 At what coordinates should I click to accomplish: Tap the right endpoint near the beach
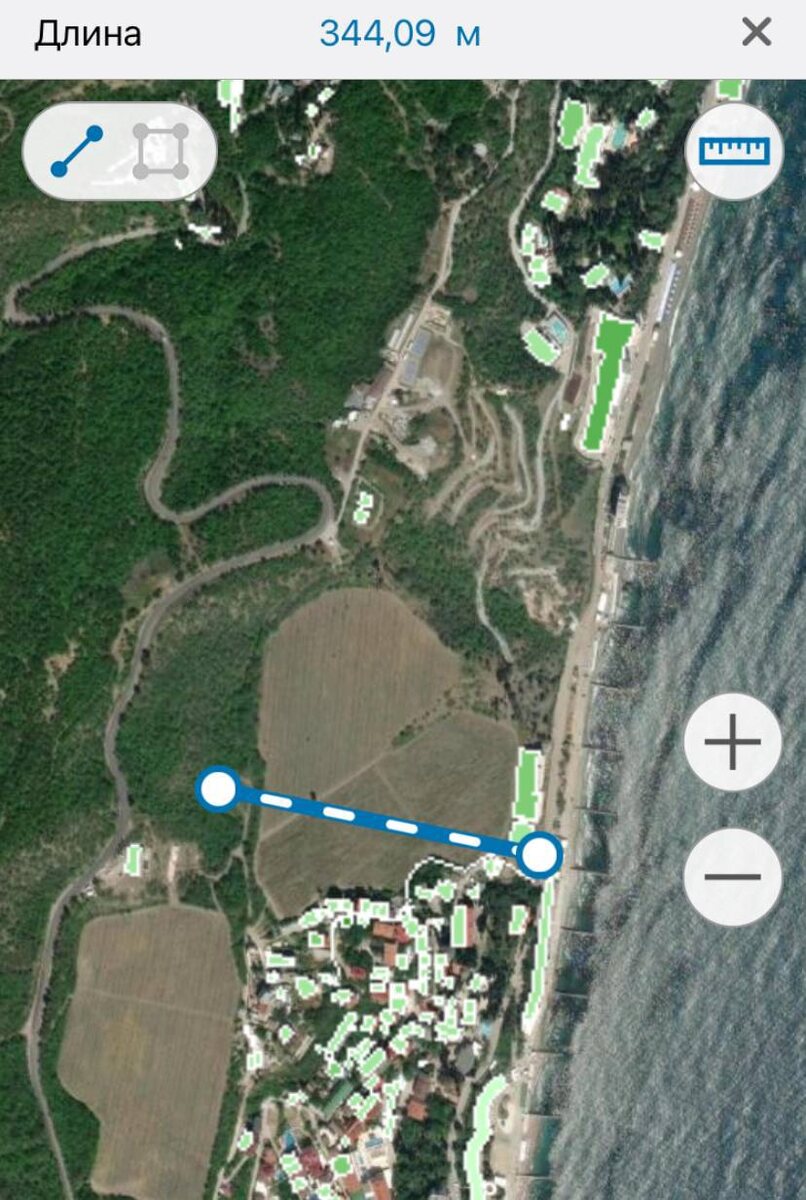pyautogui.click(x=540, y=856)
